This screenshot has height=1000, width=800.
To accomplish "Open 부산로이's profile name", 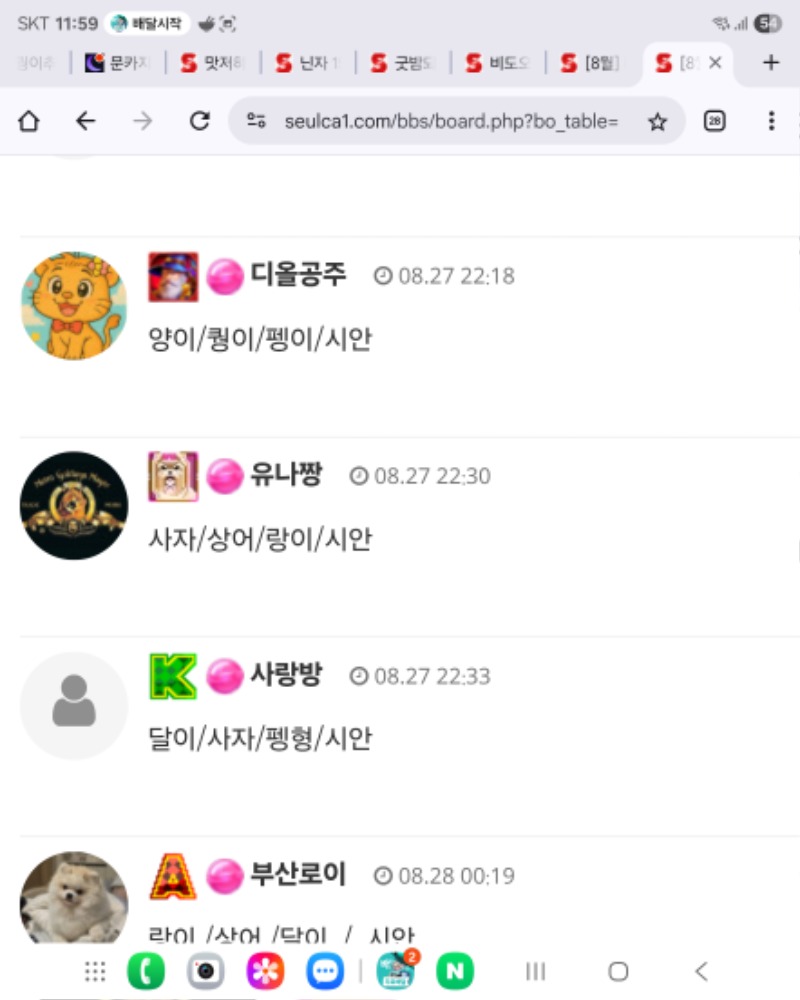I will (298, 875).
